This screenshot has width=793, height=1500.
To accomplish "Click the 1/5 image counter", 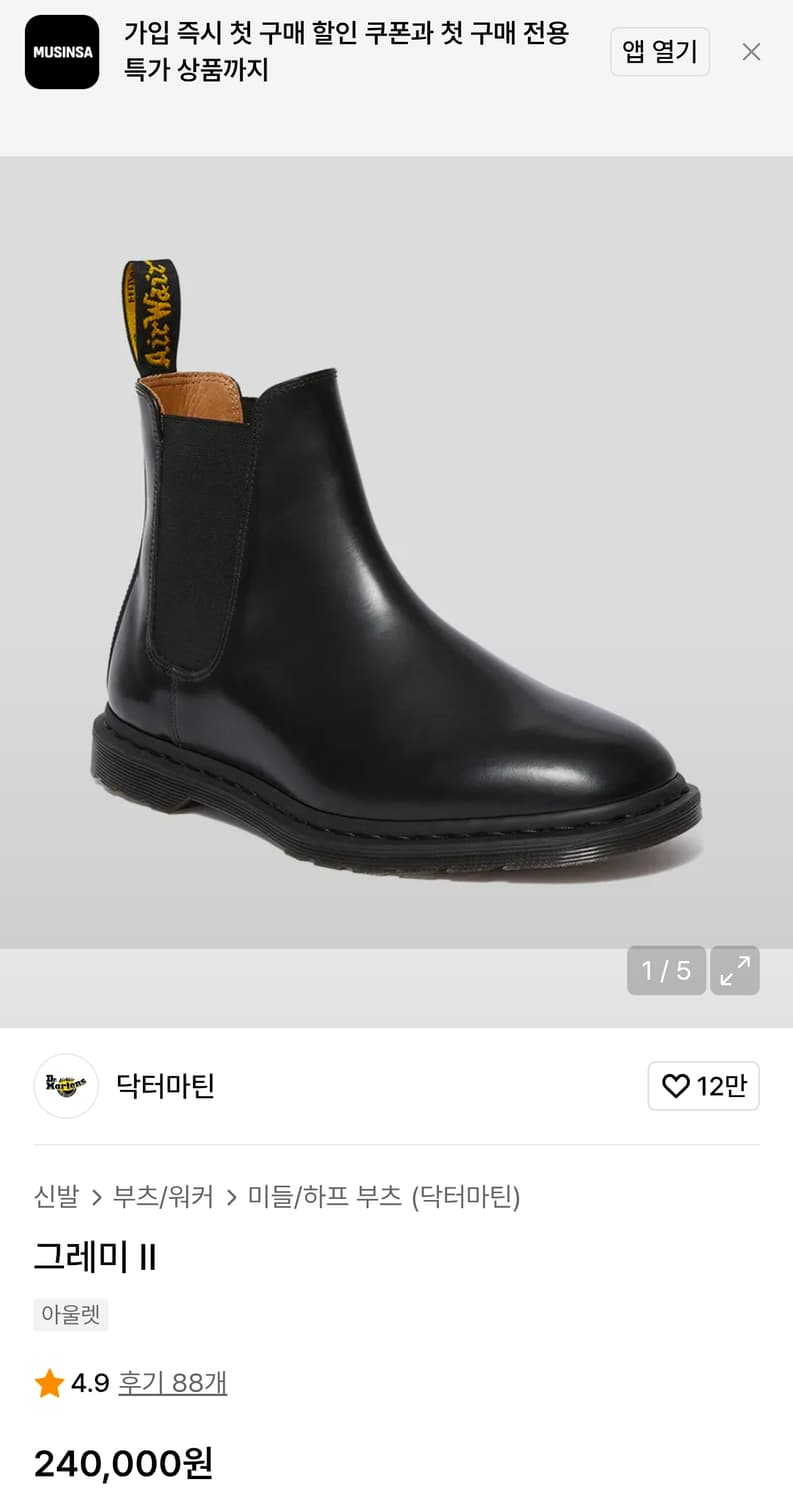I will 666,970.
